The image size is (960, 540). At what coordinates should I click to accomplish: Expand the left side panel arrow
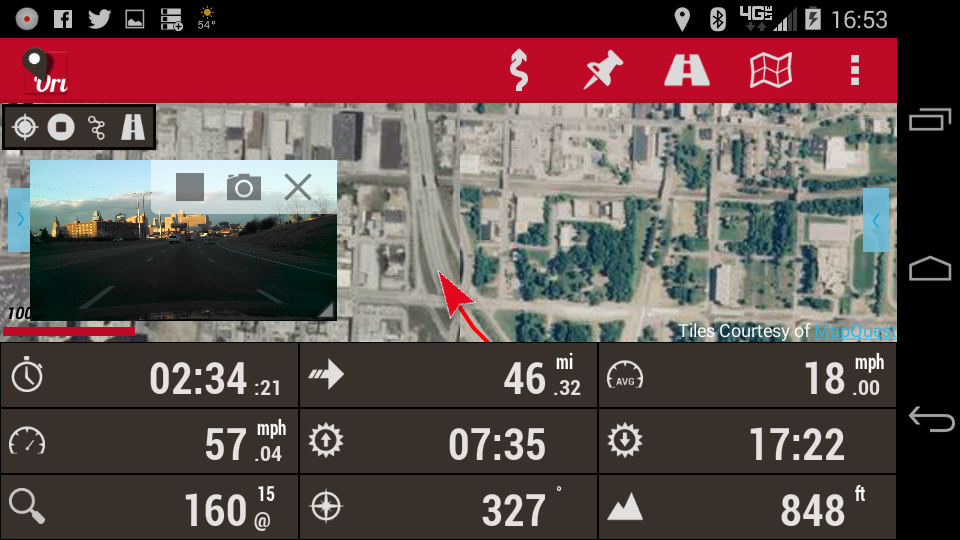[19, 220]
